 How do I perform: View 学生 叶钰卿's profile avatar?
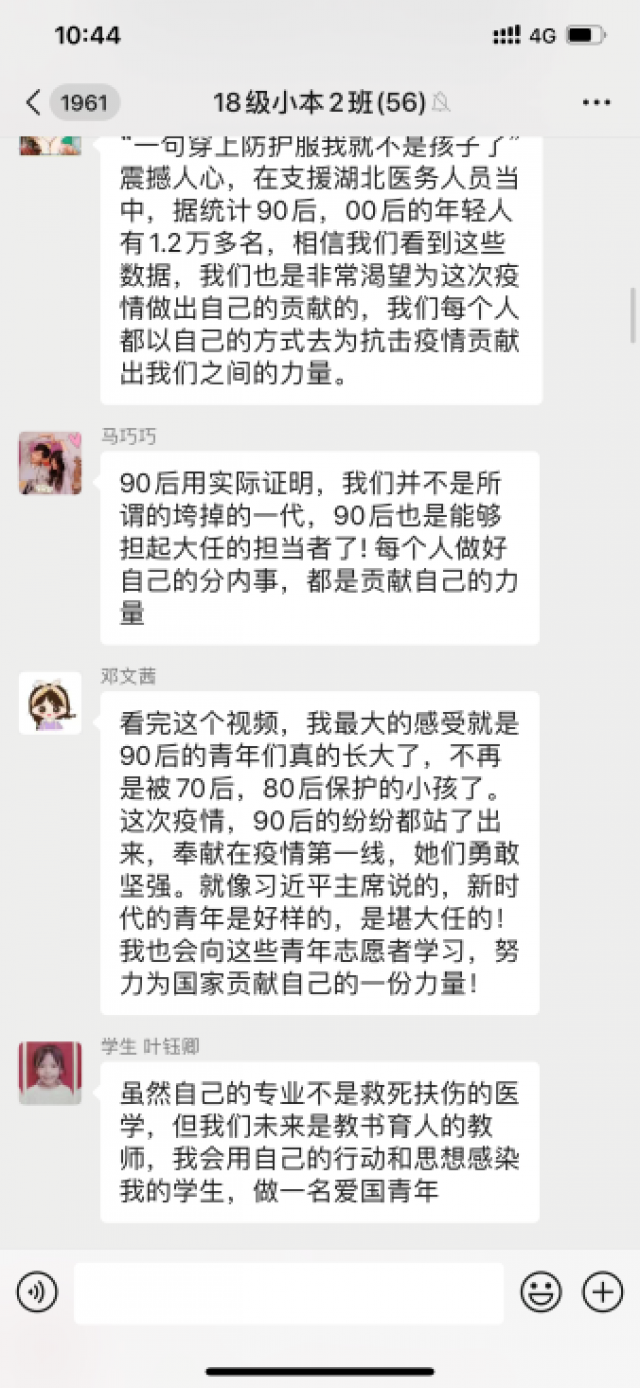pos(50,1073)
